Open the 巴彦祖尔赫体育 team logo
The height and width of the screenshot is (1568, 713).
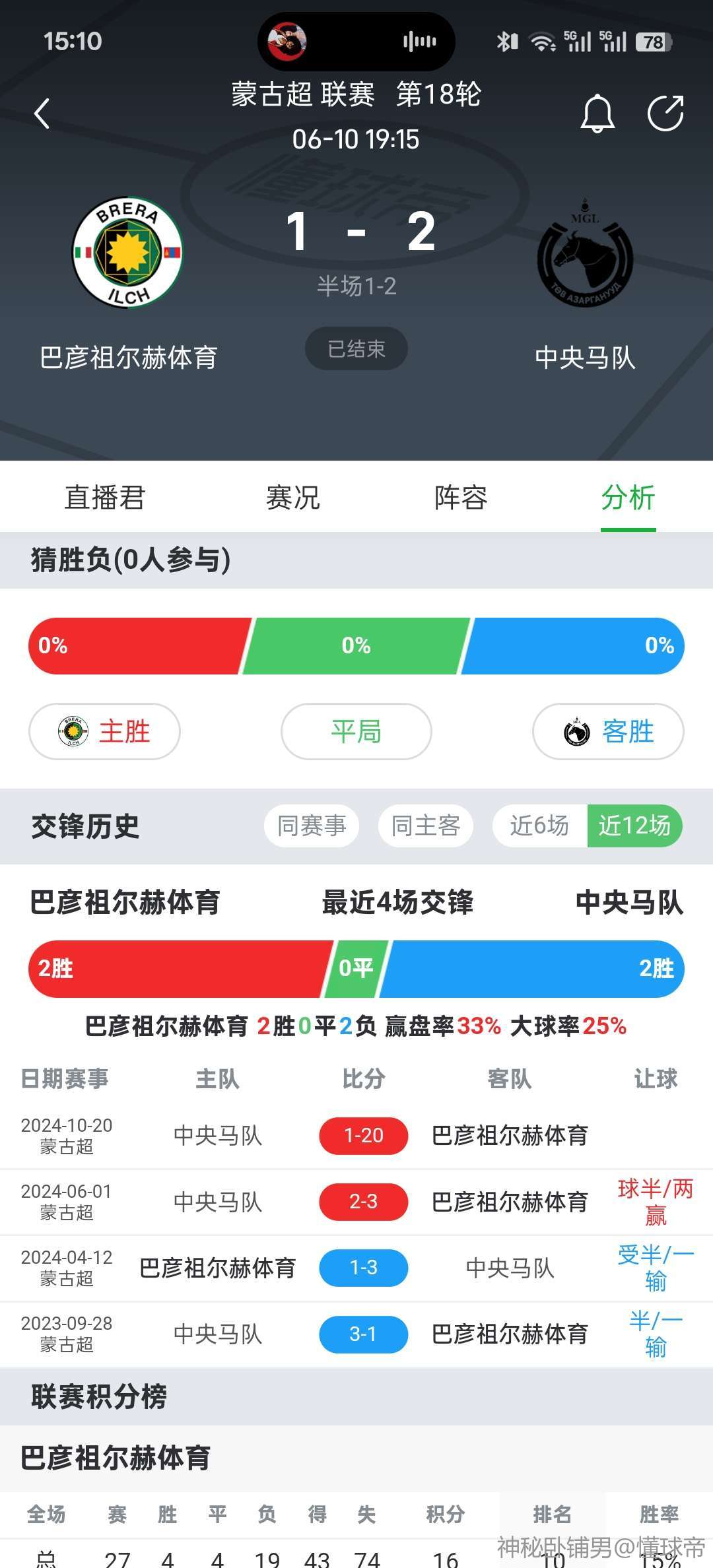point(127,253)
